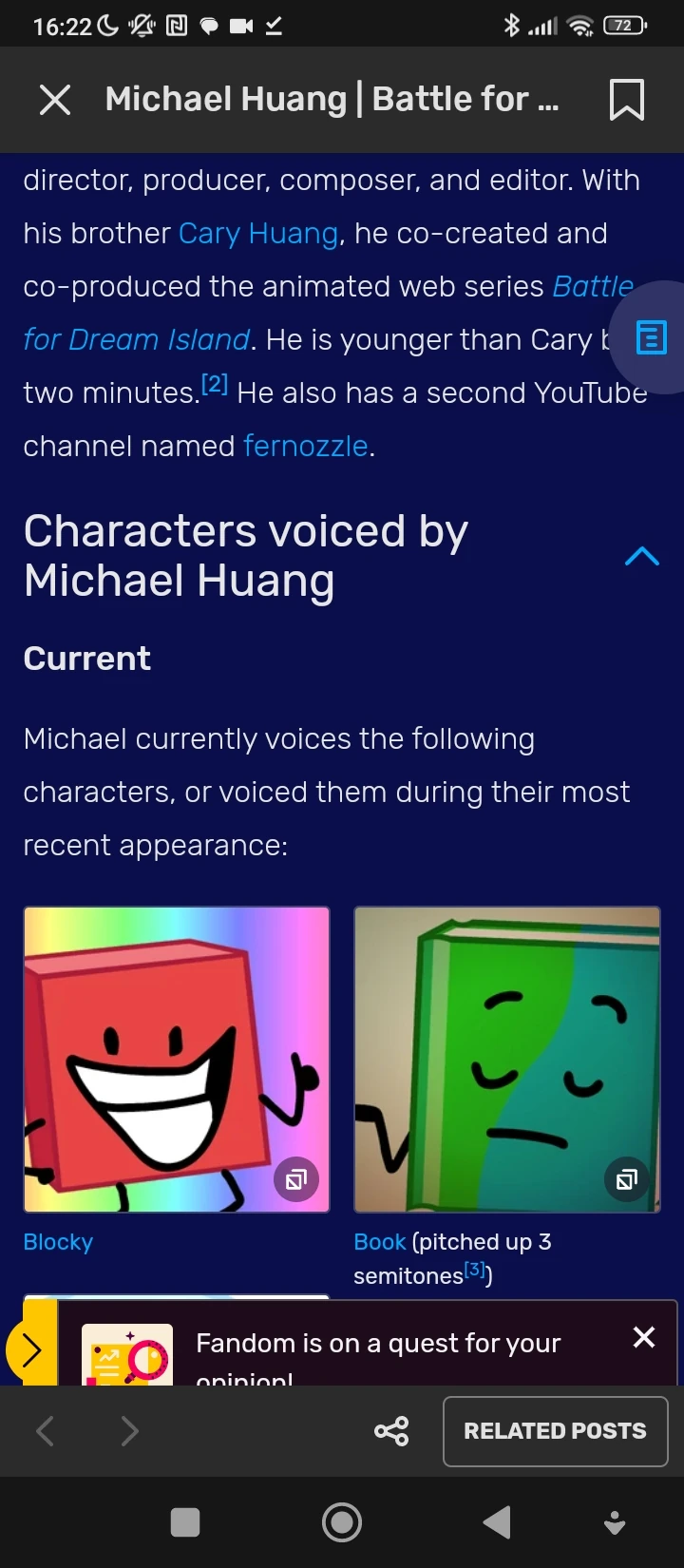This screenshot has height=1568, width=684.
Task: Dismiss the Fandom quest banner
Action: point(644,1338)
